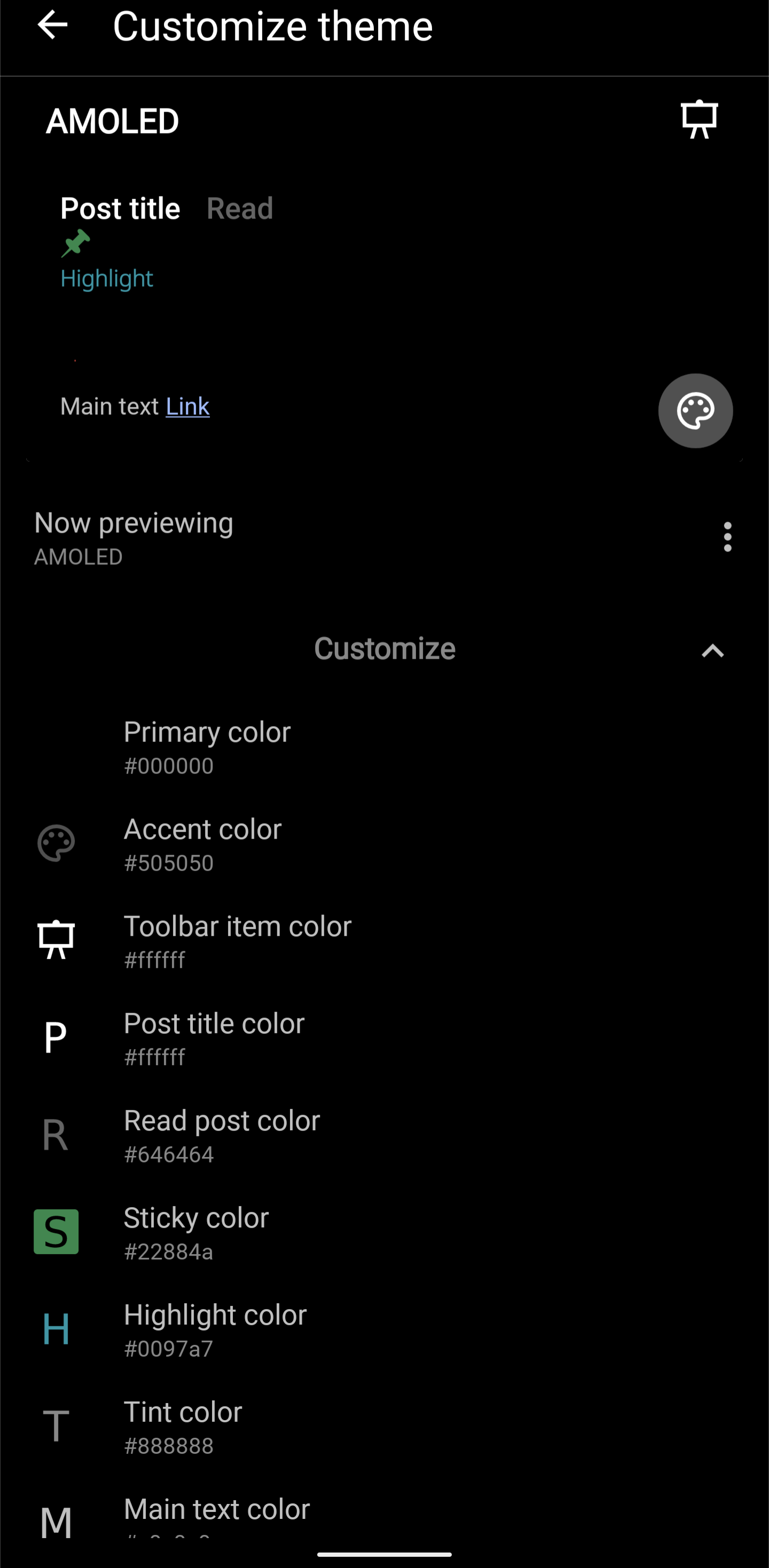Screen dimensions: 769x1568
Task: Tap the presentation board icon next to AMOLED
Action: [x=699, y=119]
